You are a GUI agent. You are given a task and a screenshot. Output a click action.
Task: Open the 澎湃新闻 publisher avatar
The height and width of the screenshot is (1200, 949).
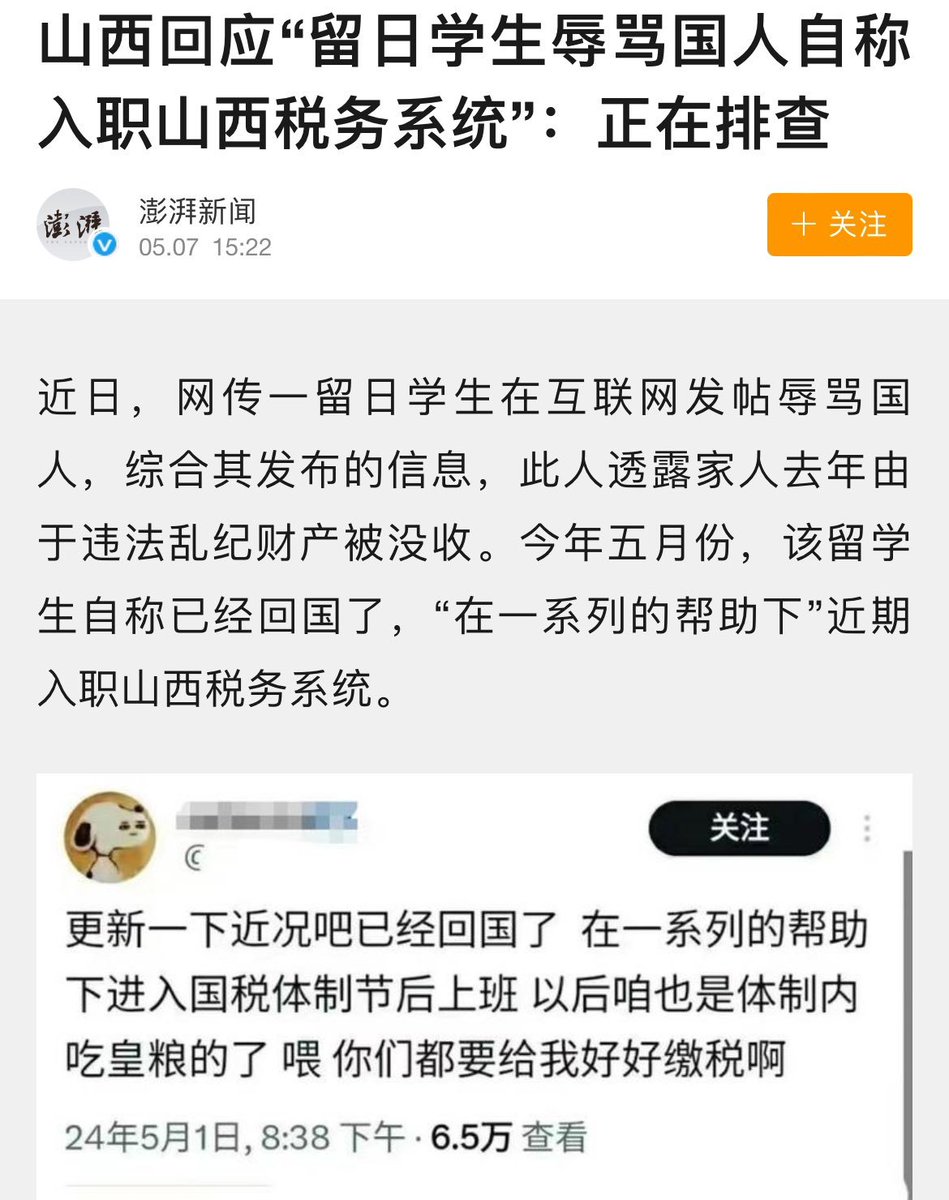74,225
